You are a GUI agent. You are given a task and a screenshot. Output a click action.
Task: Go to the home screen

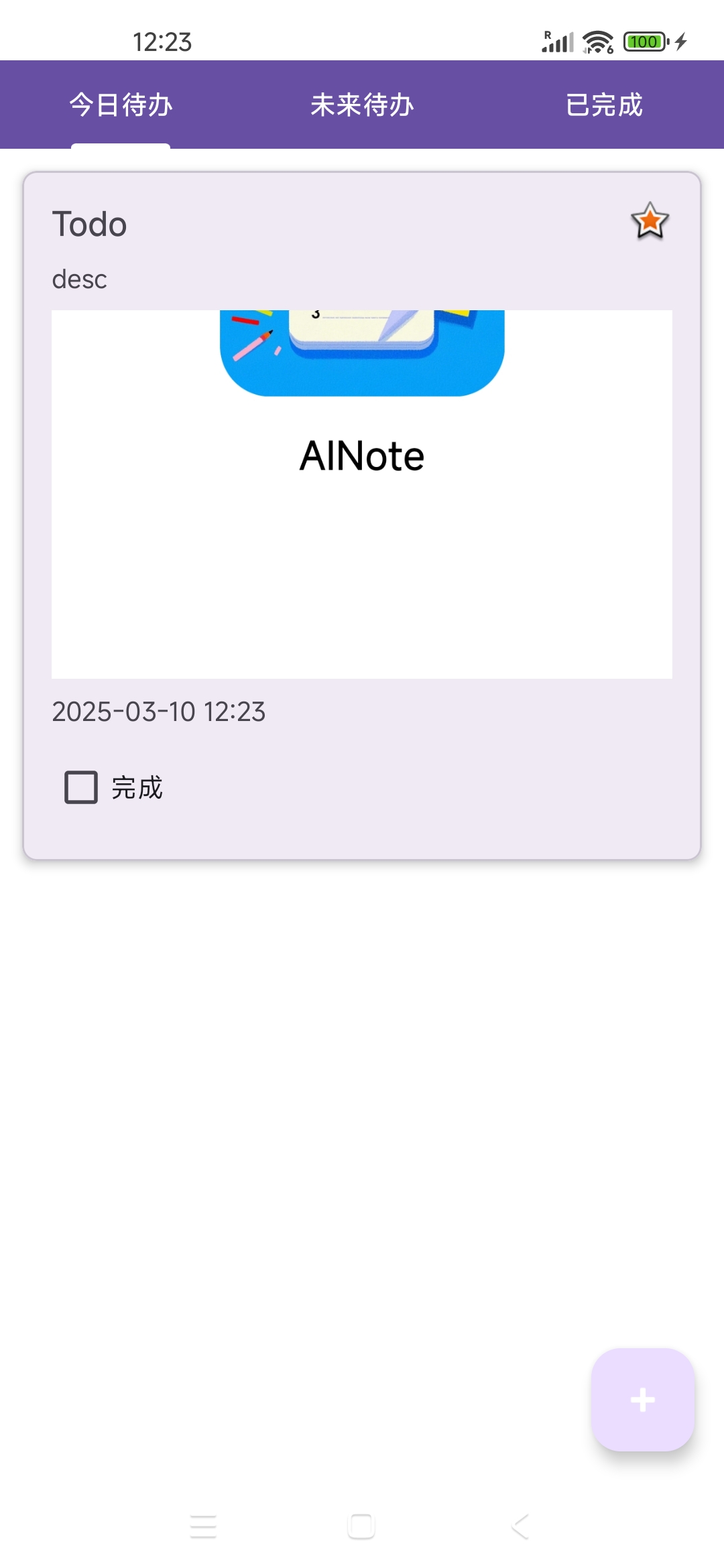click(361, 1526)
